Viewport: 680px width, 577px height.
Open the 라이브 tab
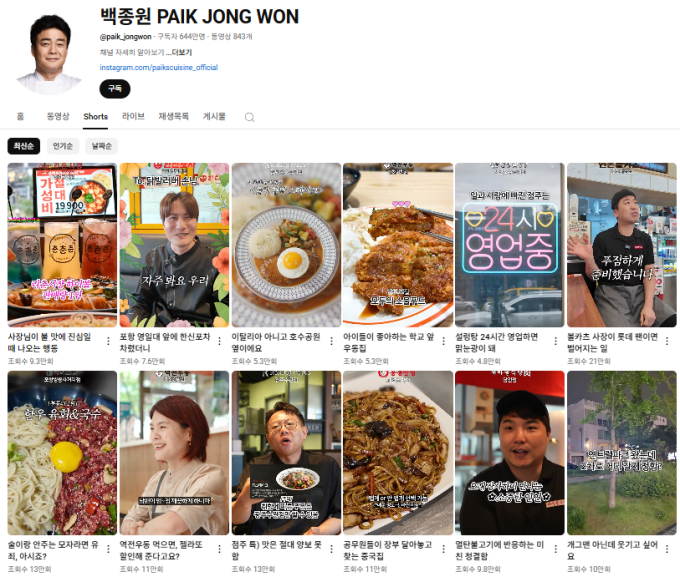(133, 116)
